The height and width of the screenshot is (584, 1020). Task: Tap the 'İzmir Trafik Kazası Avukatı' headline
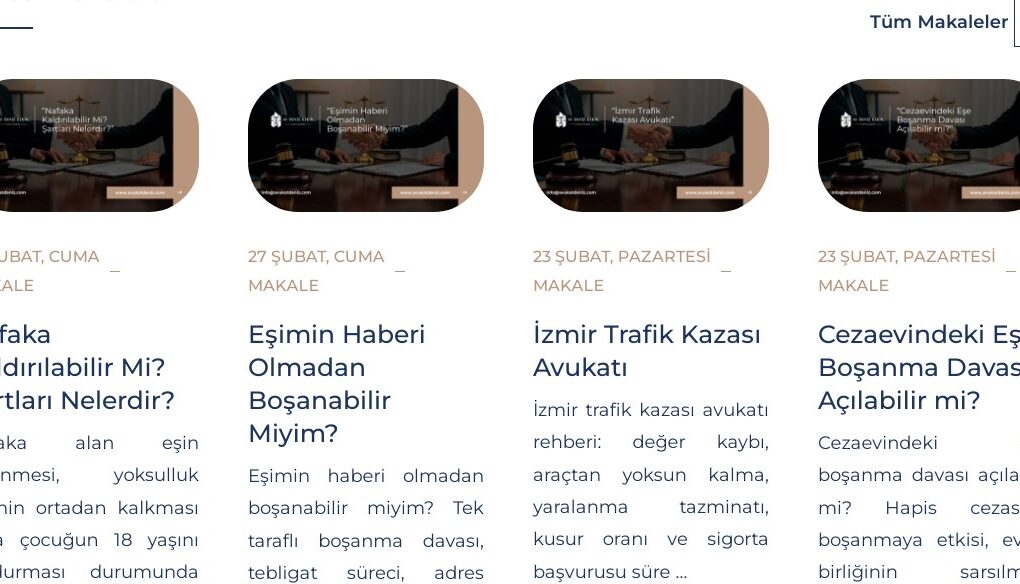(646, 350)
